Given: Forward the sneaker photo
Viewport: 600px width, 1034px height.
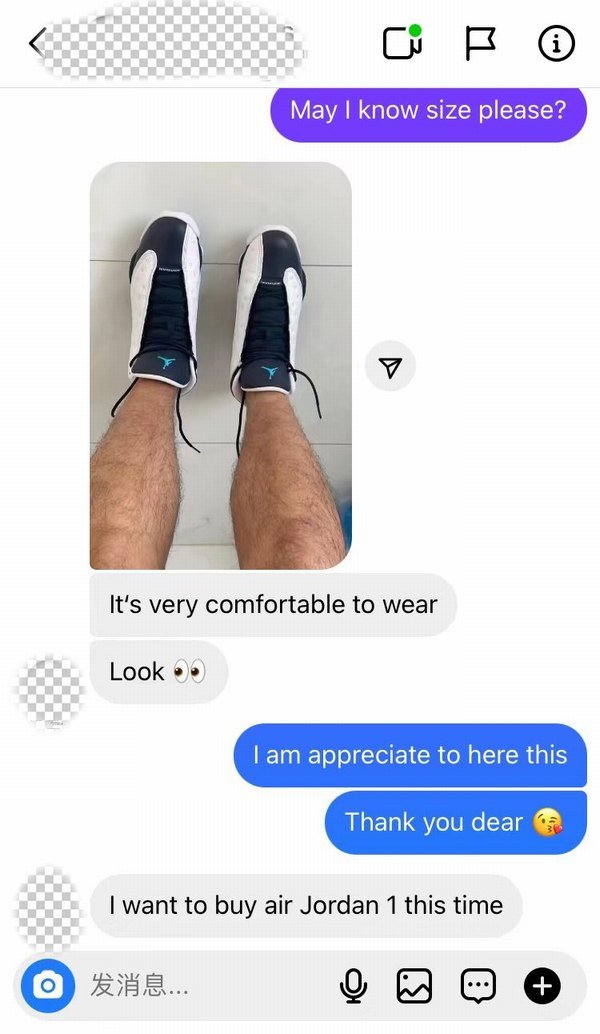Looking at the screenshot, I should coord(390,368).
